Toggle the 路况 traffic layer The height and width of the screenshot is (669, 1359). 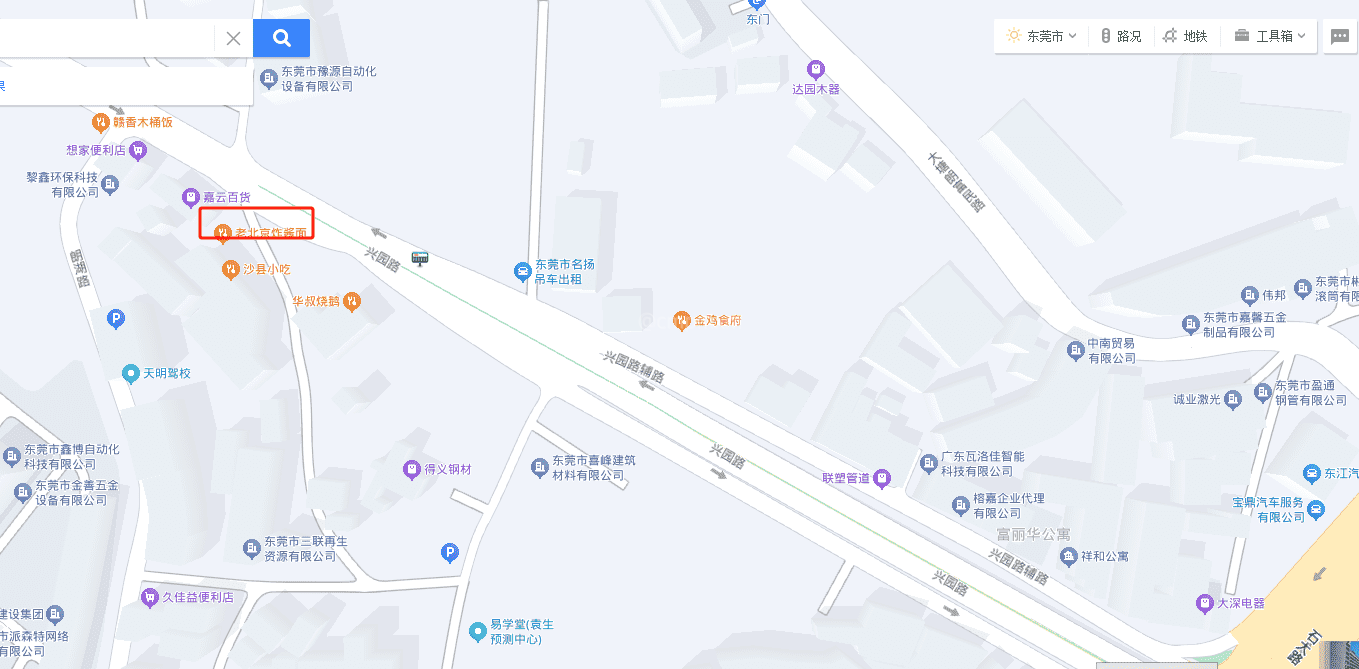pyautogui.click(x=1120, y=36)
